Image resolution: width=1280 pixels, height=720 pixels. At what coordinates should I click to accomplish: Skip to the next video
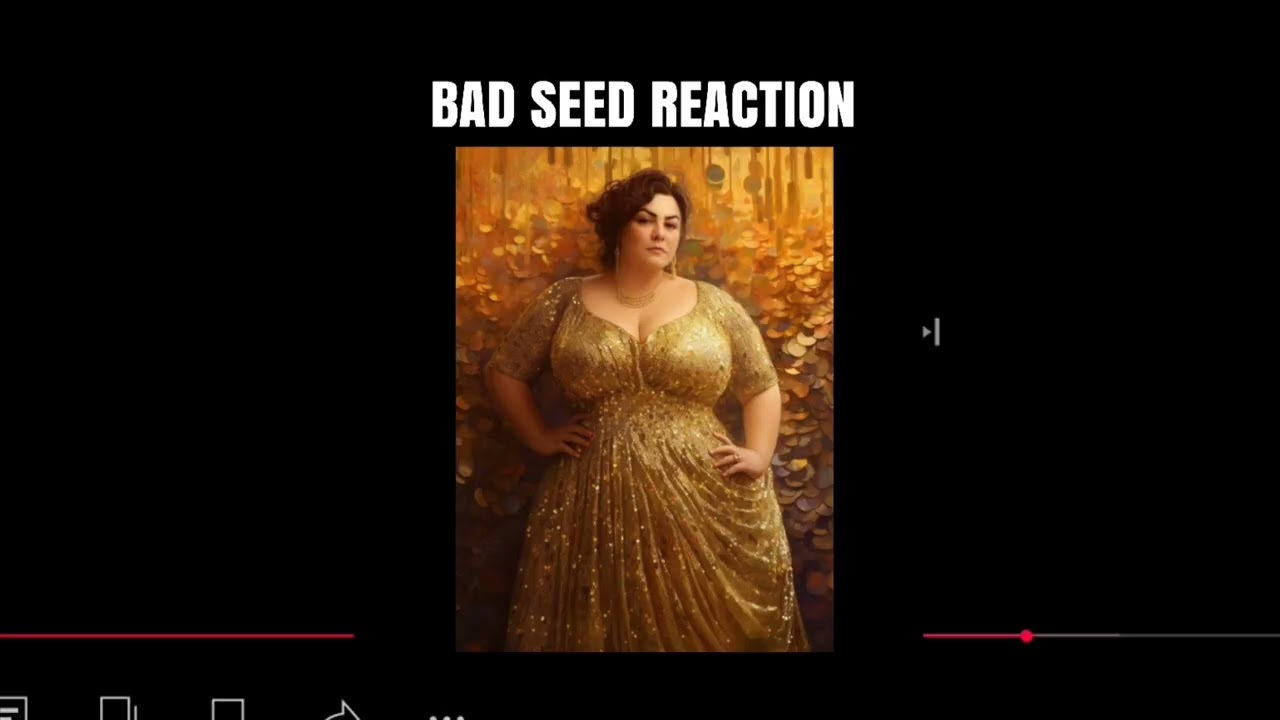coord(931,332)
